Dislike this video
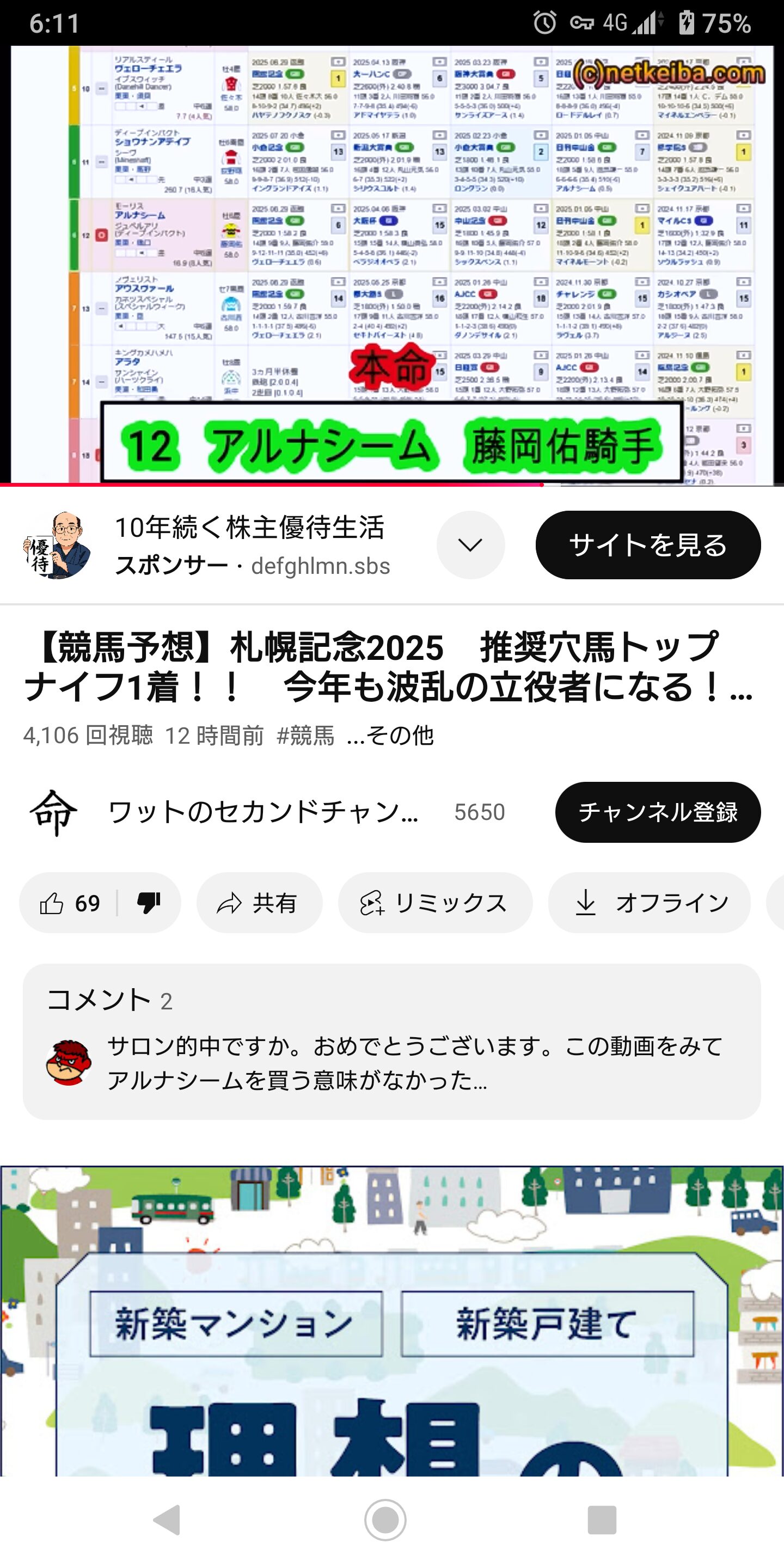The width and height of the screenshot is (784, 1568). coord(149,903)
